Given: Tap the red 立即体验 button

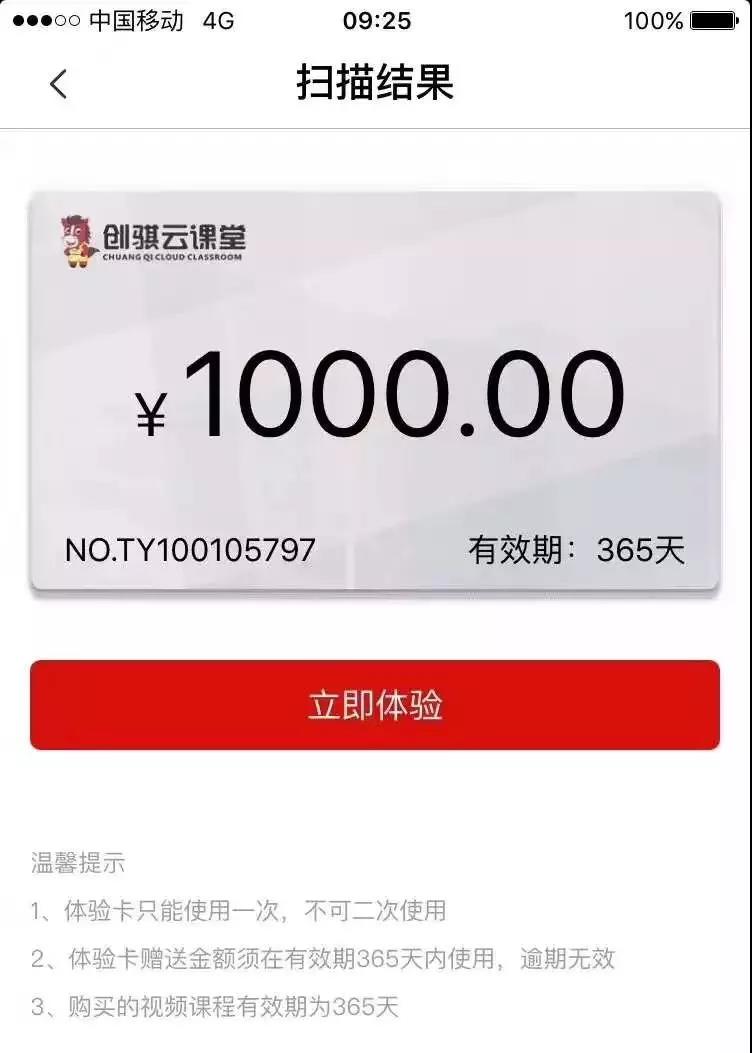Looking at the screenshot, I should pyautogui.click(x=375, y=705).
